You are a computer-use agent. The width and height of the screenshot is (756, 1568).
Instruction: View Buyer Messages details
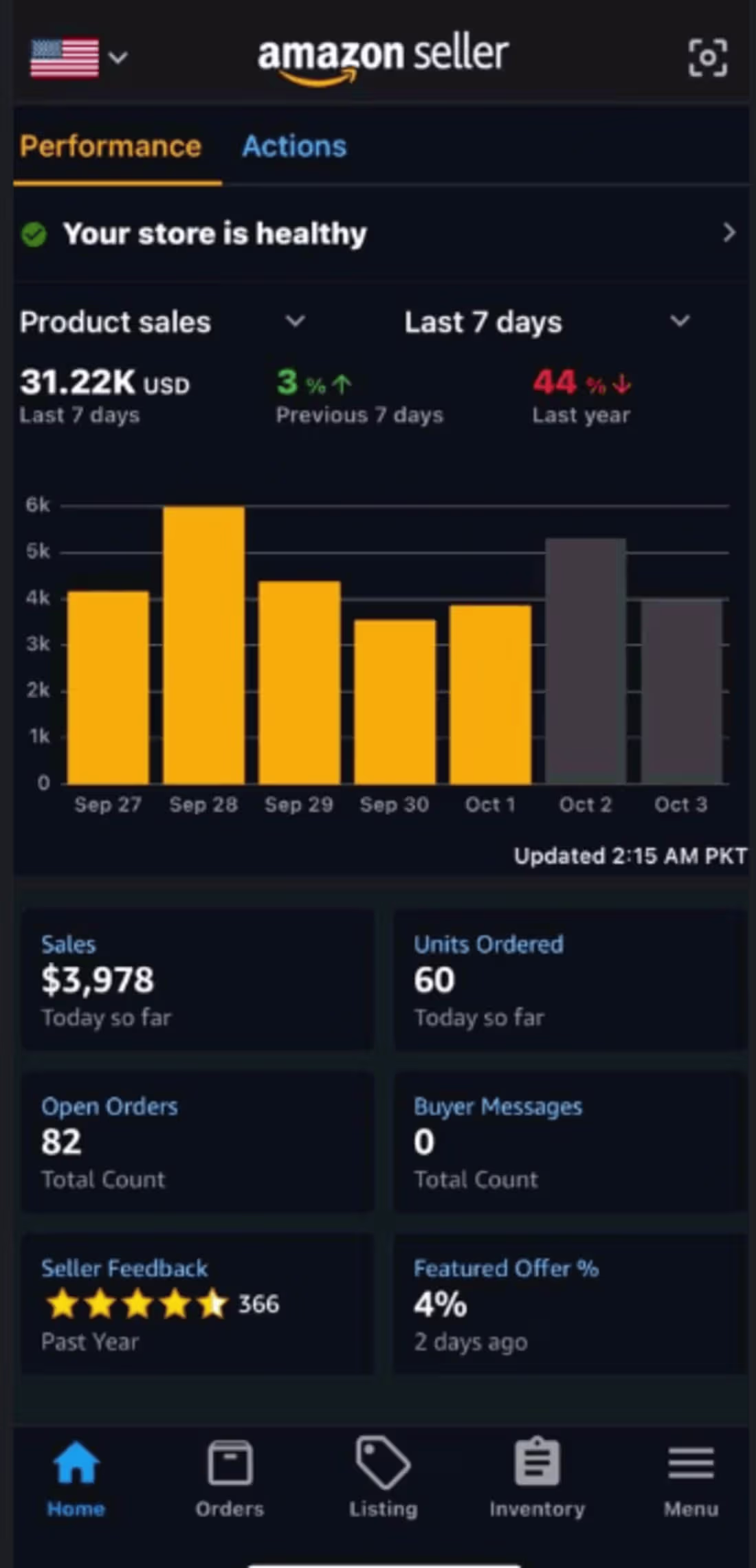(568, 1143)
